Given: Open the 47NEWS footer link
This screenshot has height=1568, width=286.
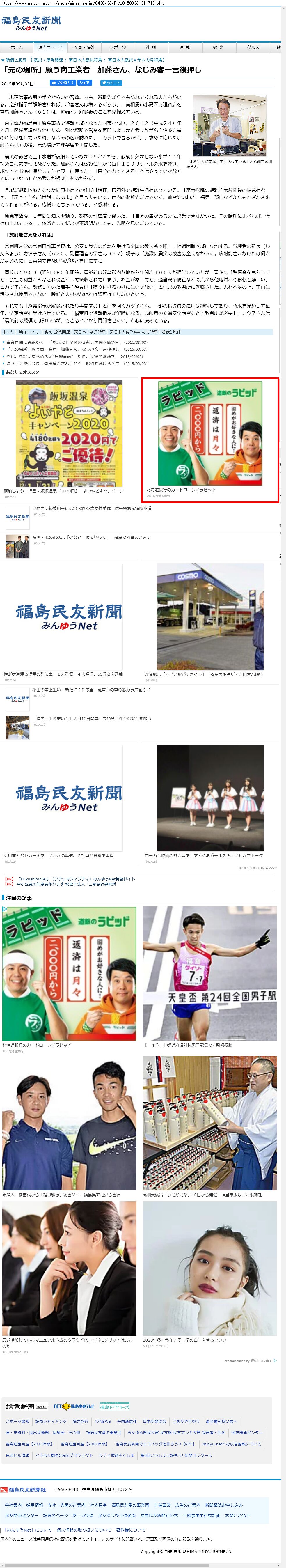Looking at the screenshot, I should tap(102, 1421).
